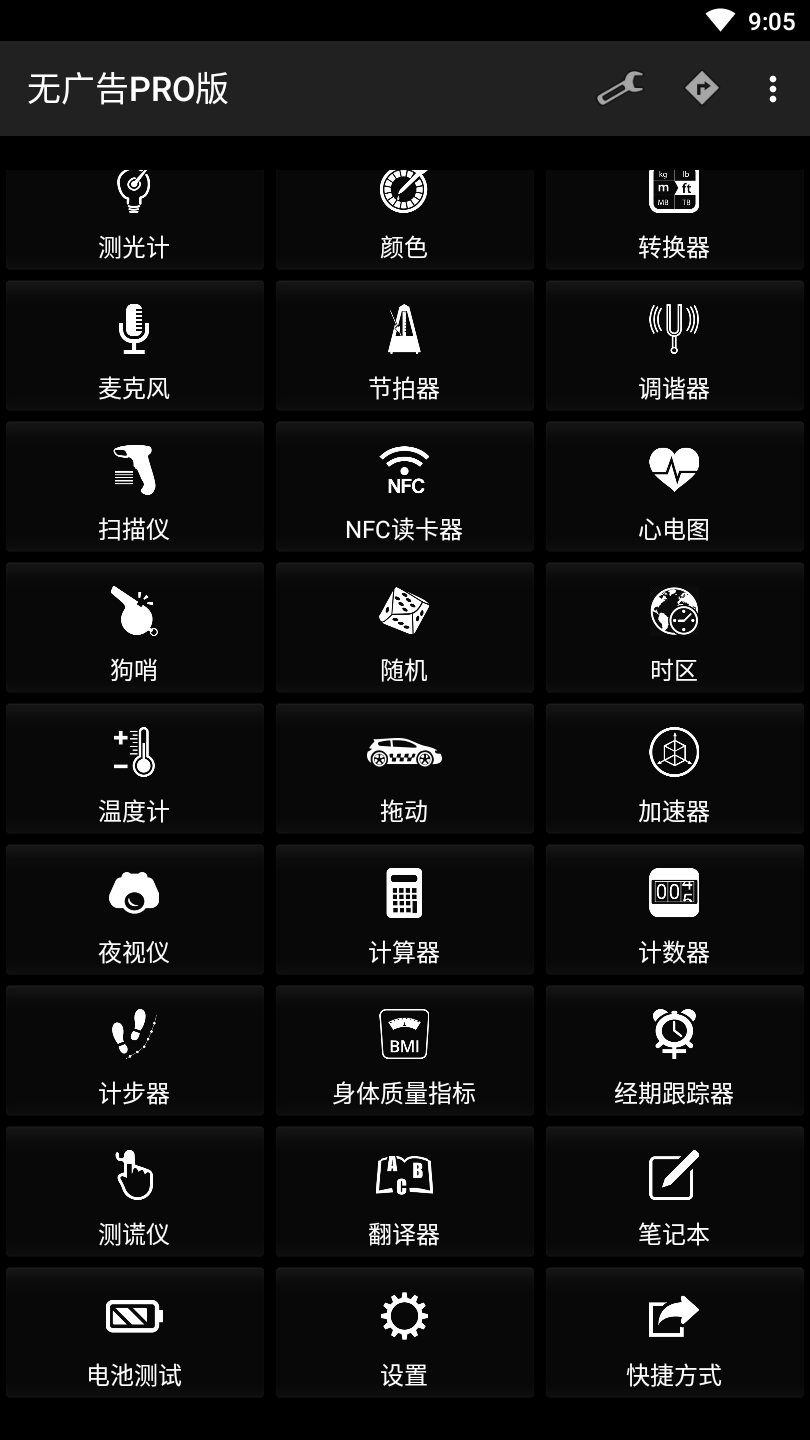Open the wrench tools icon

pos(620,89)
